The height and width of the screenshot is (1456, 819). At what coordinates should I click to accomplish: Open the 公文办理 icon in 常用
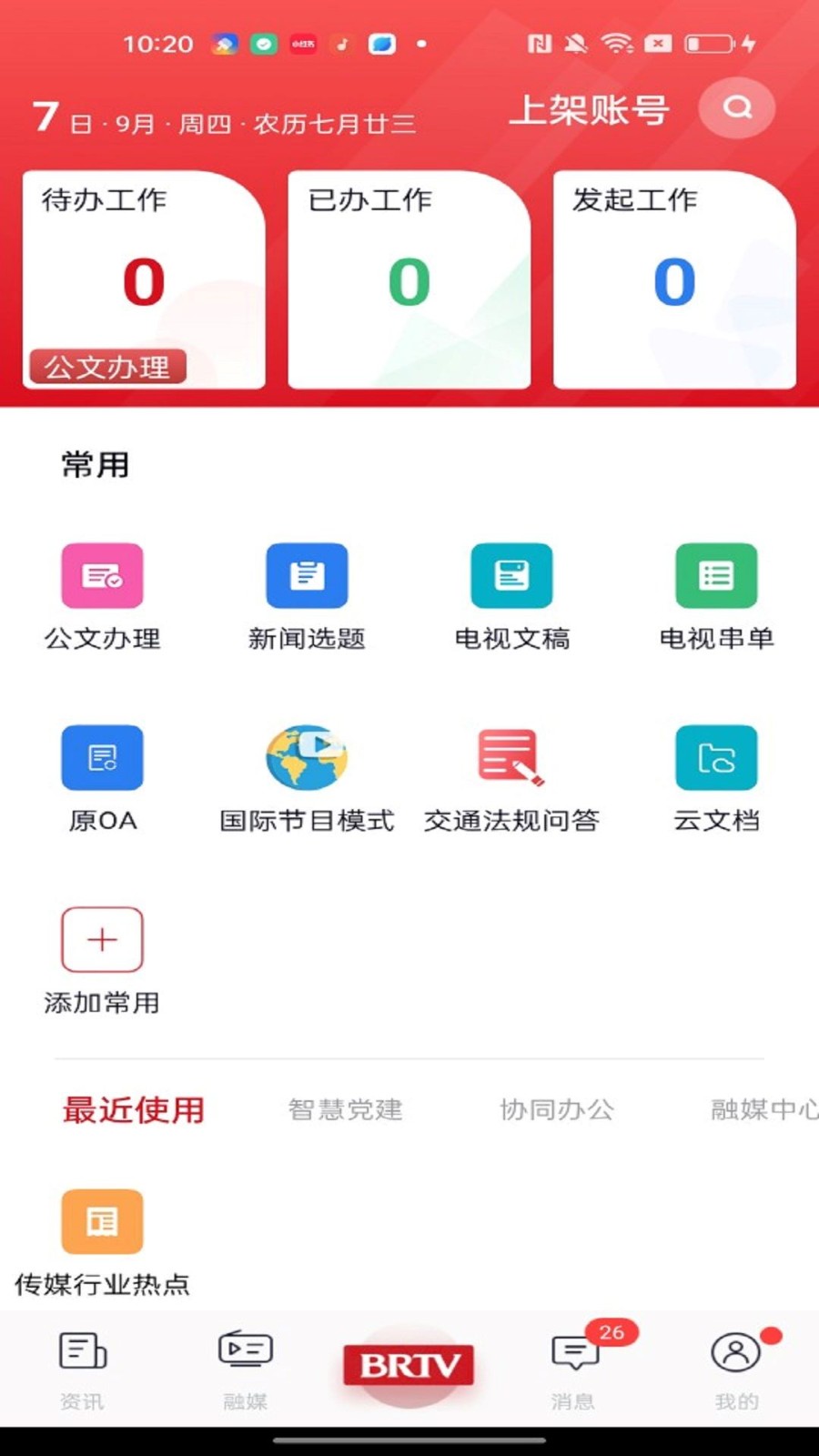tap(102, 575)
